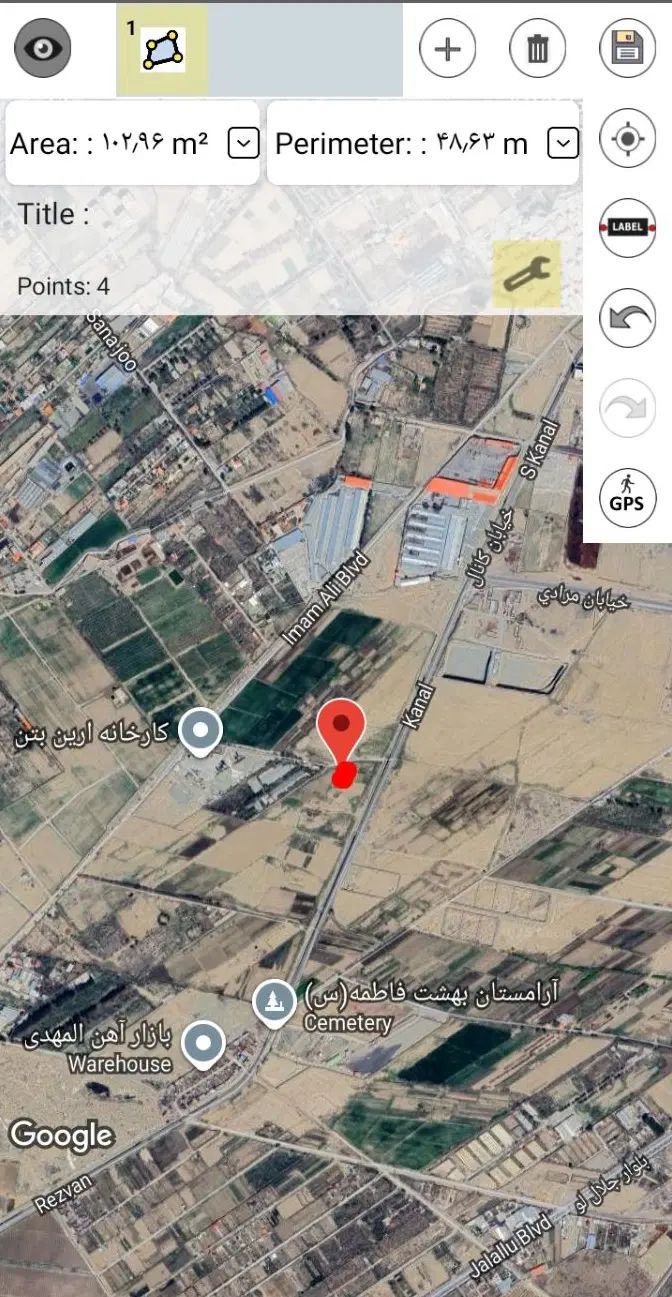Viewport: 672px width, 1297px height.
Task: Toggle visibility with the eye icon
Action: (43, 48)
